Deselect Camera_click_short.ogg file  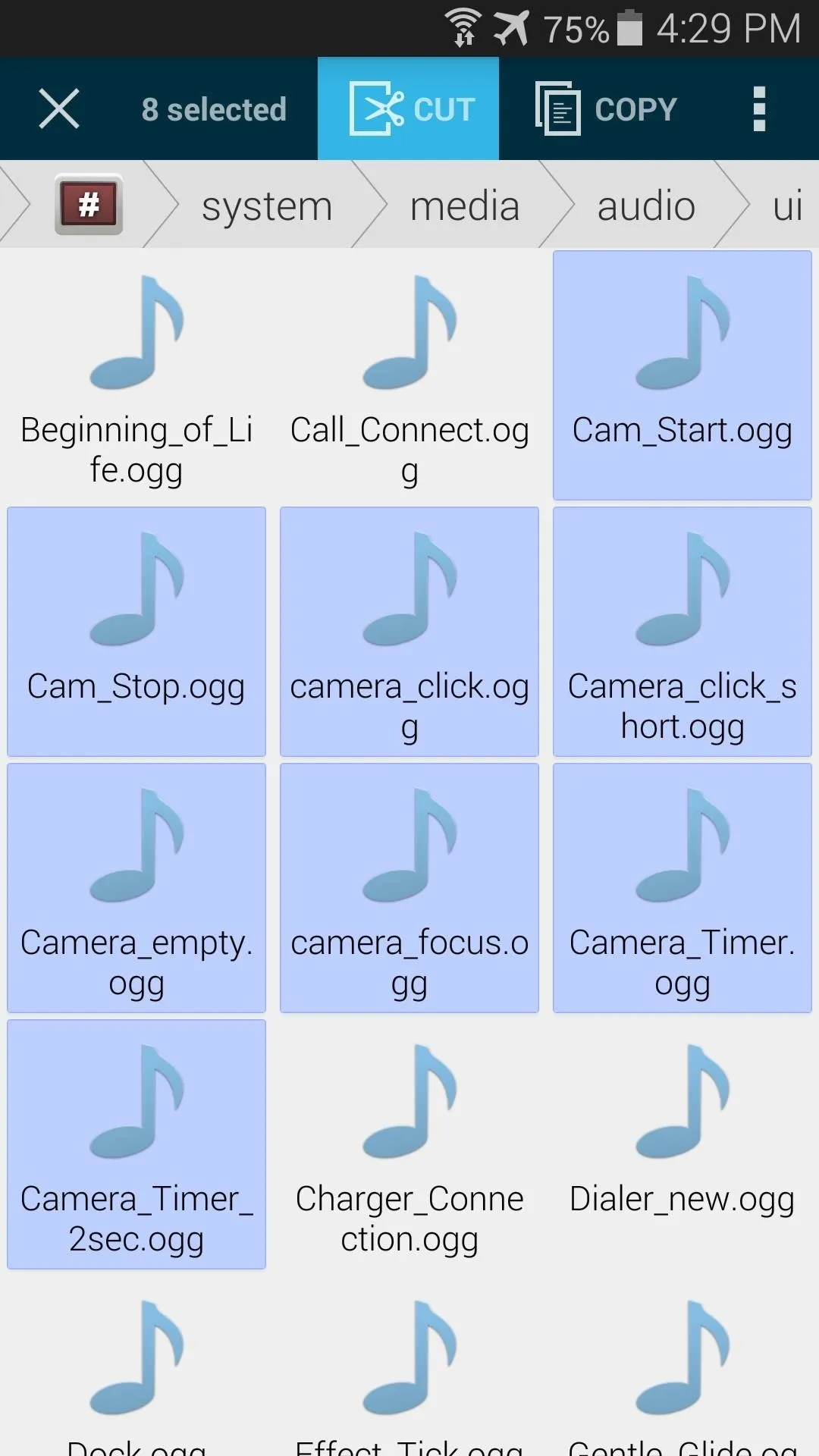click(x=682, y=632)
